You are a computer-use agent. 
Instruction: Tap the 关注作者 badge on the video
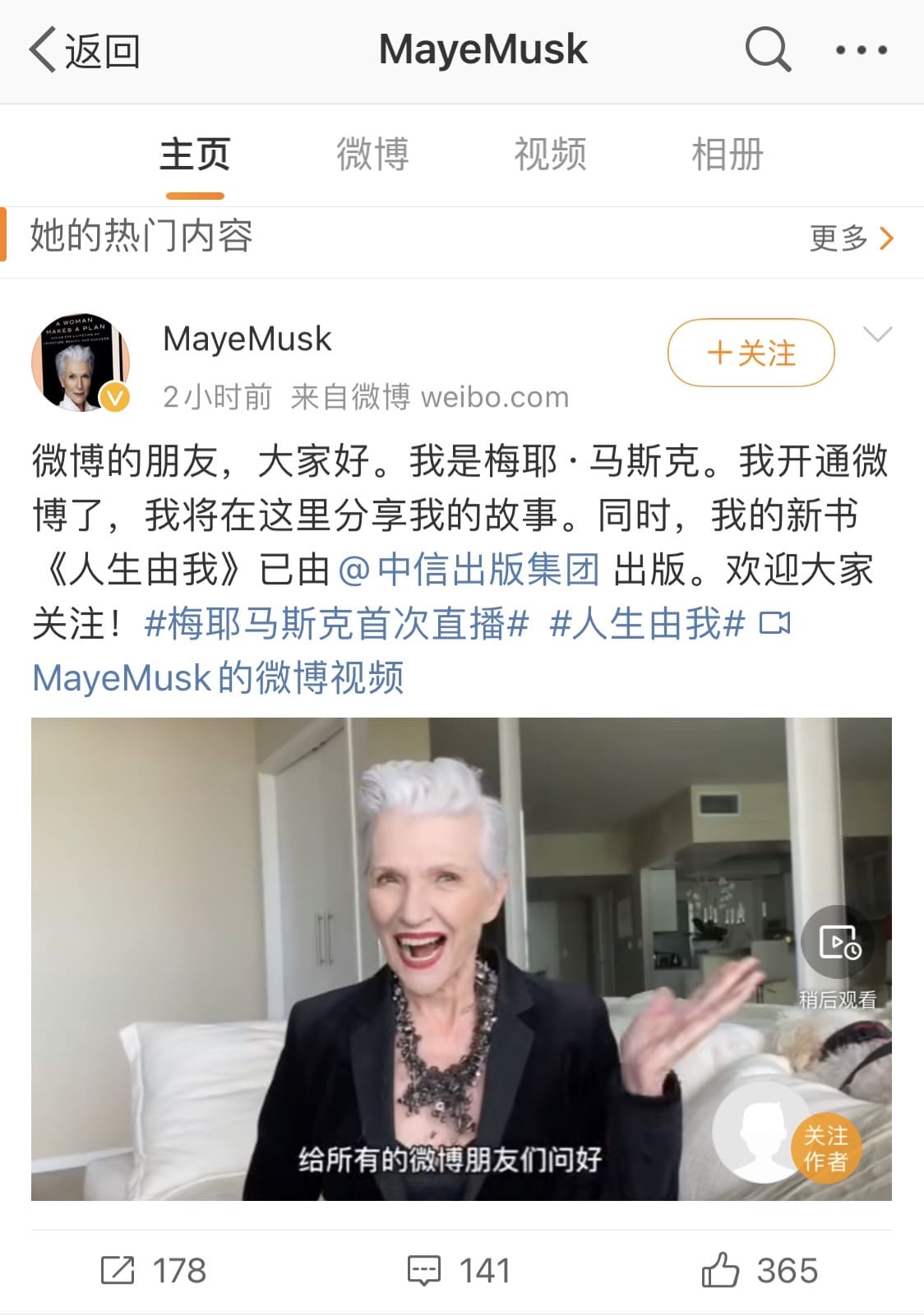(x=825, y=1148)
